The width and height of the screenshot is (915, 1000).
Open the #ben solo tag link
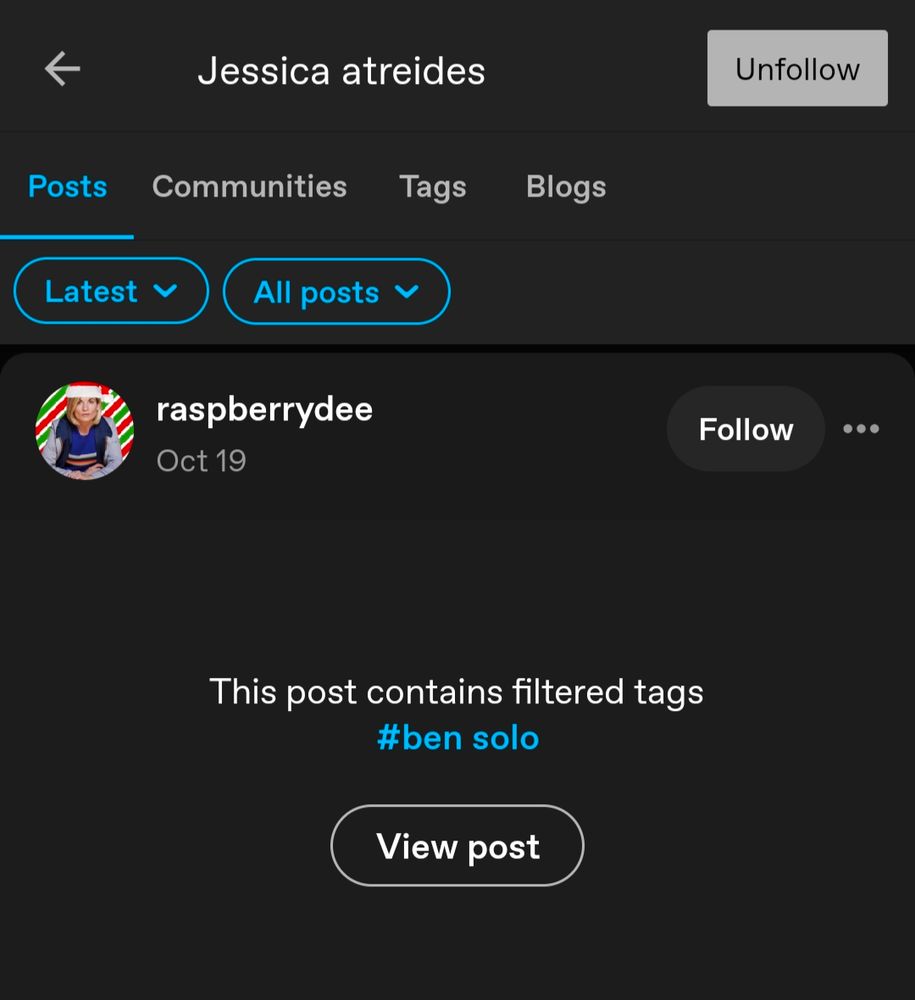point(457,738)
